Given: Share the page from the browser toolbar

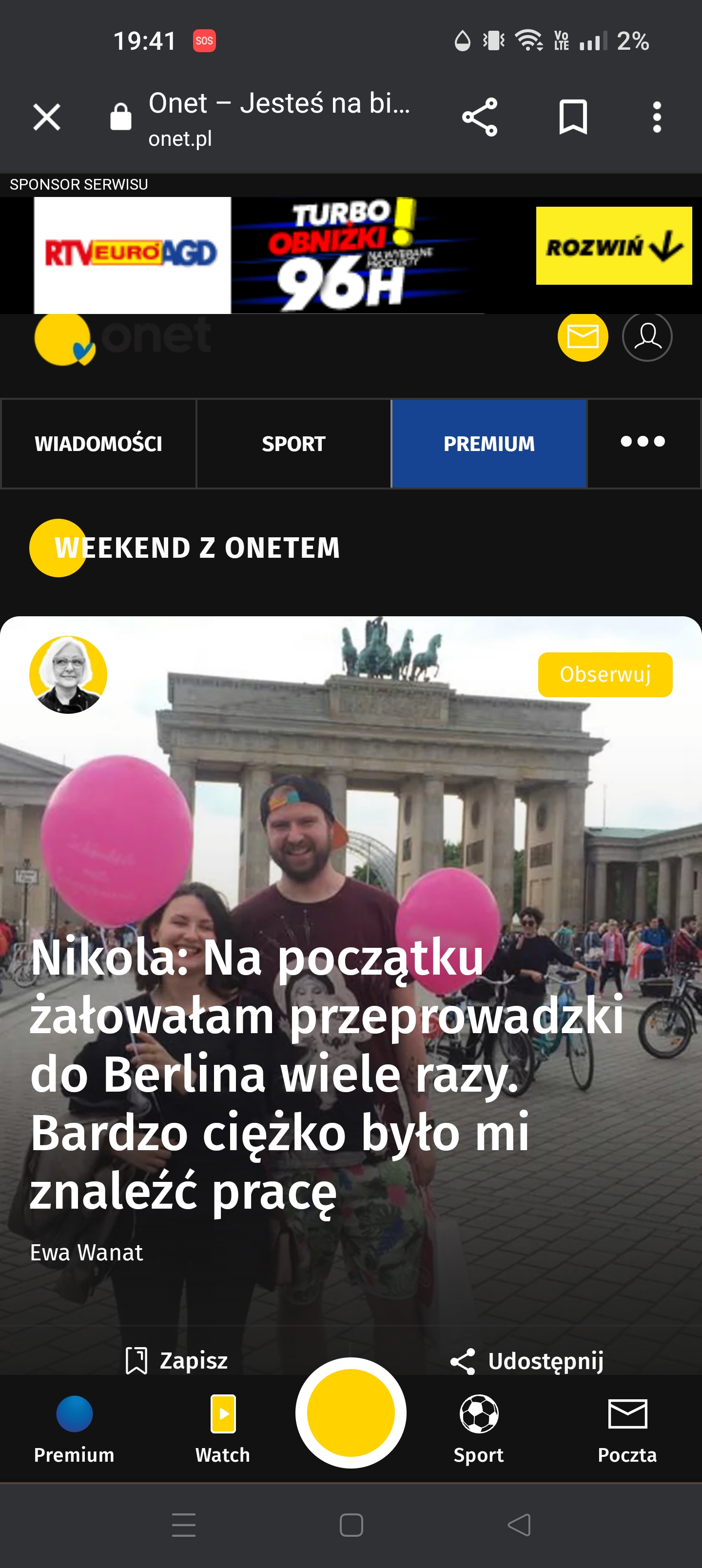Looking at the screenshot, I should (480, 117).
